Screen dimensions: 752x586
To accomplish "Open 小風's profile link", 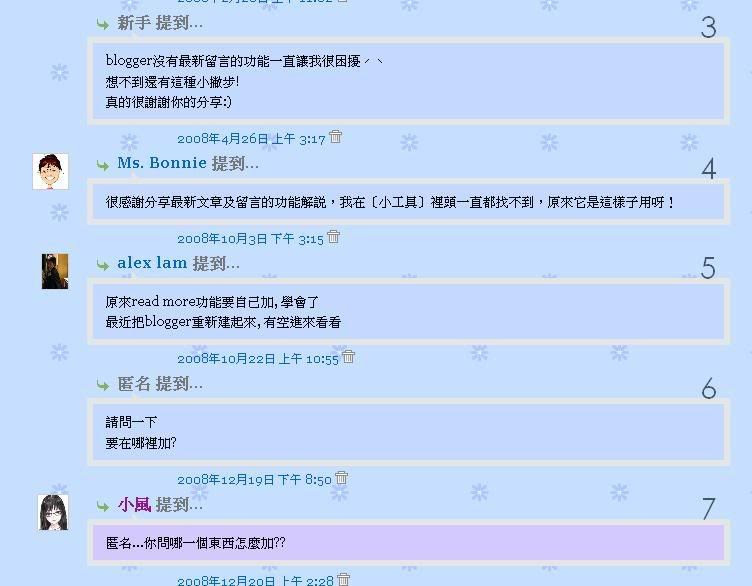I will tap(134, 505).
